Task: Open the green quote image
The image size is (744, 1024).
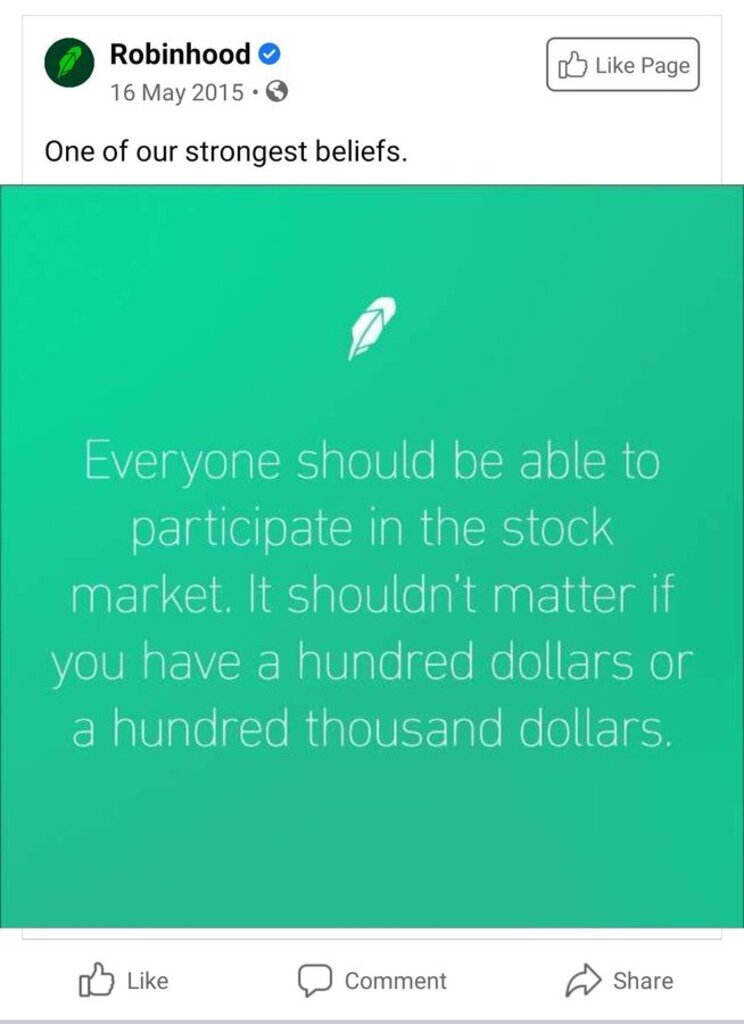Action: (x=372, y=556)
